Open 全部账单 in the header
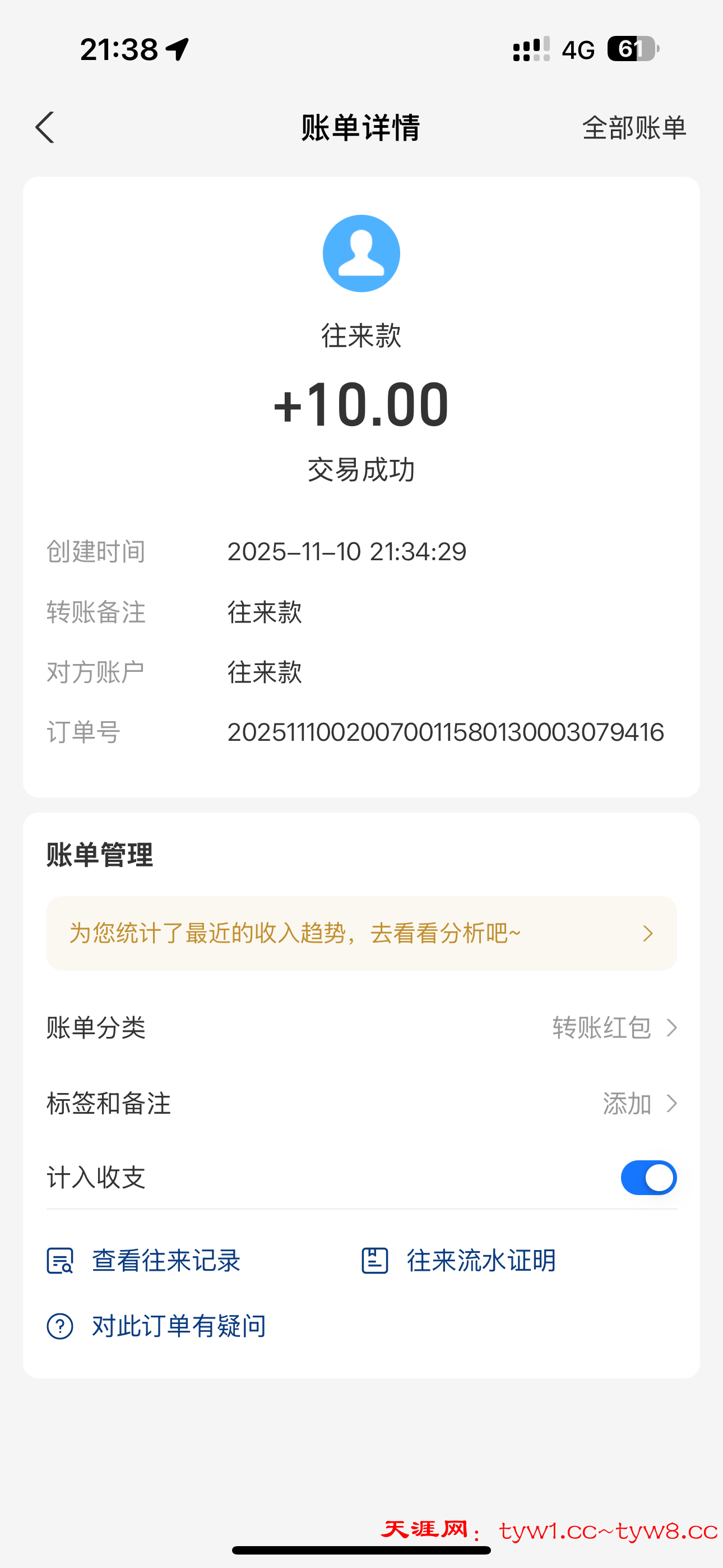The image size is (723, 1568). [633, 128]
